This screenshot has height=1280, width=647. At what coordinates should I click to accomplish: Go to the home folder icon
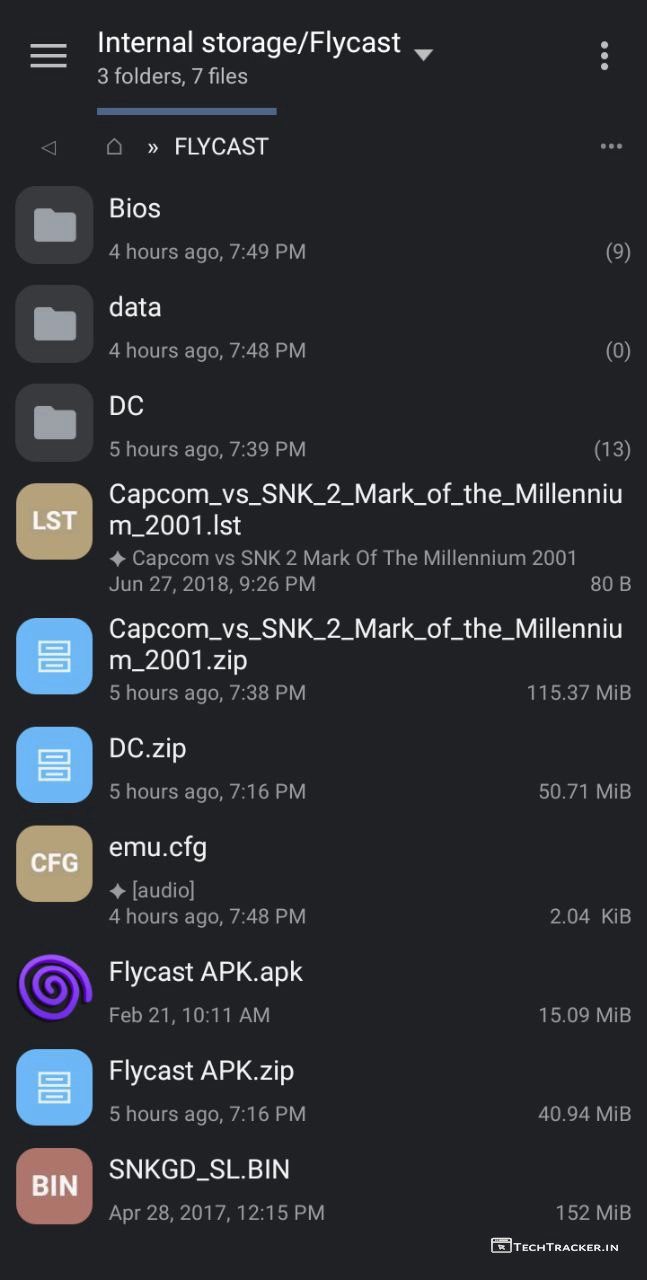point(114,147)
